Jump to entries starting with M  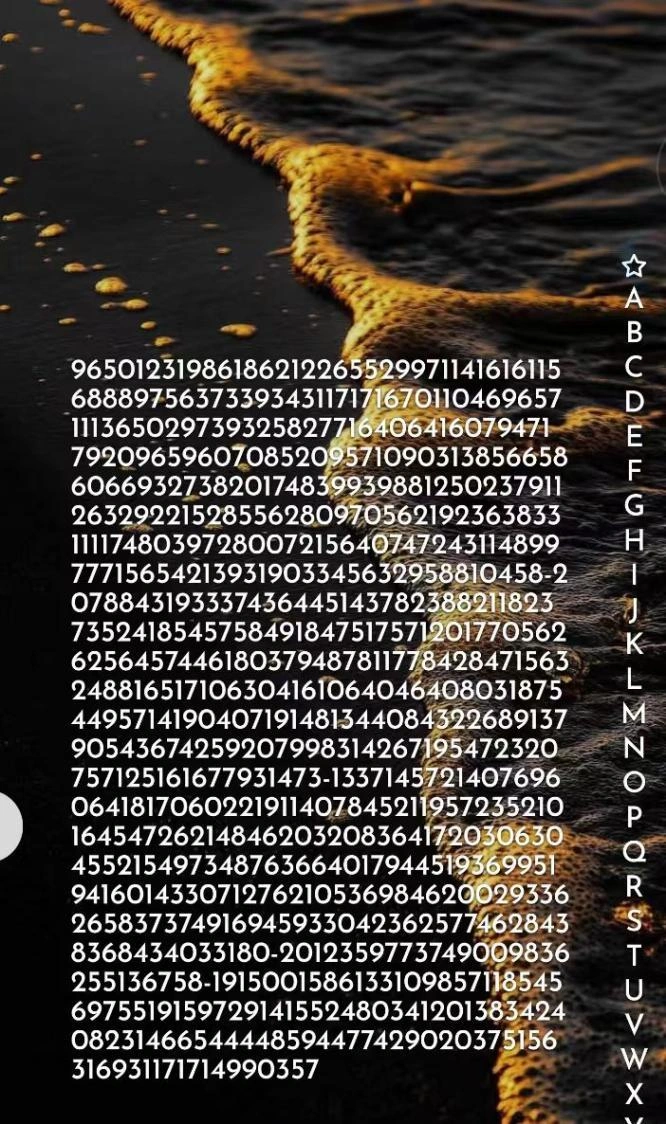tap(634, 714)
